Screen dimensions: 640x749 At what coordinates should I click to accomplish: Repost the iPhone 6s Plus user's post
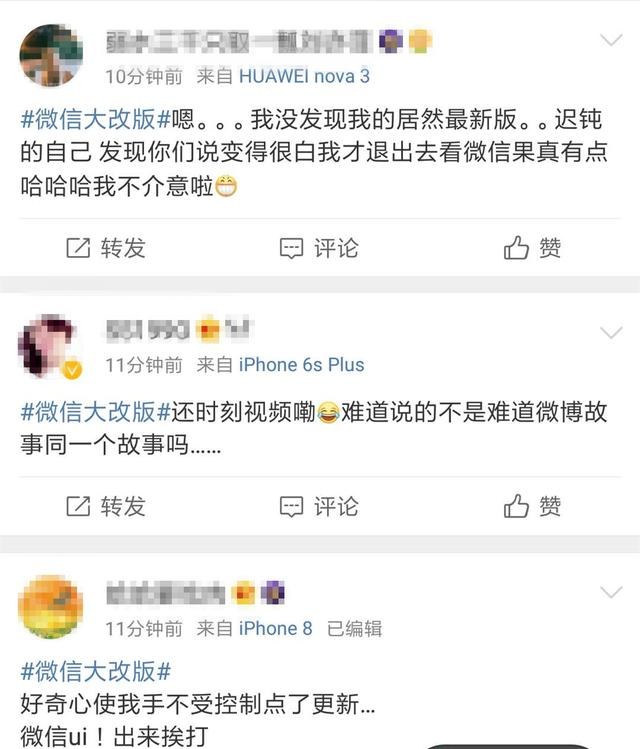[x=106, y=507]
